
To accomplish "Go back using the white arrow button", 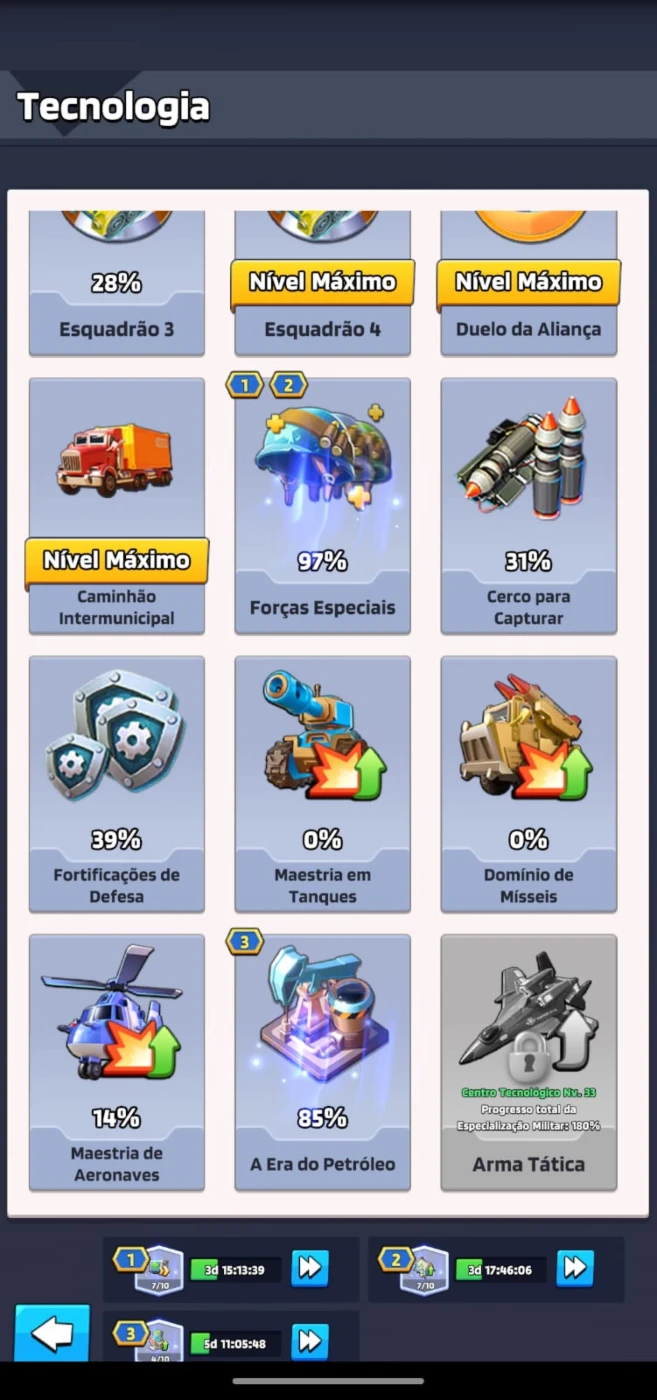I will pos(51,1334).
